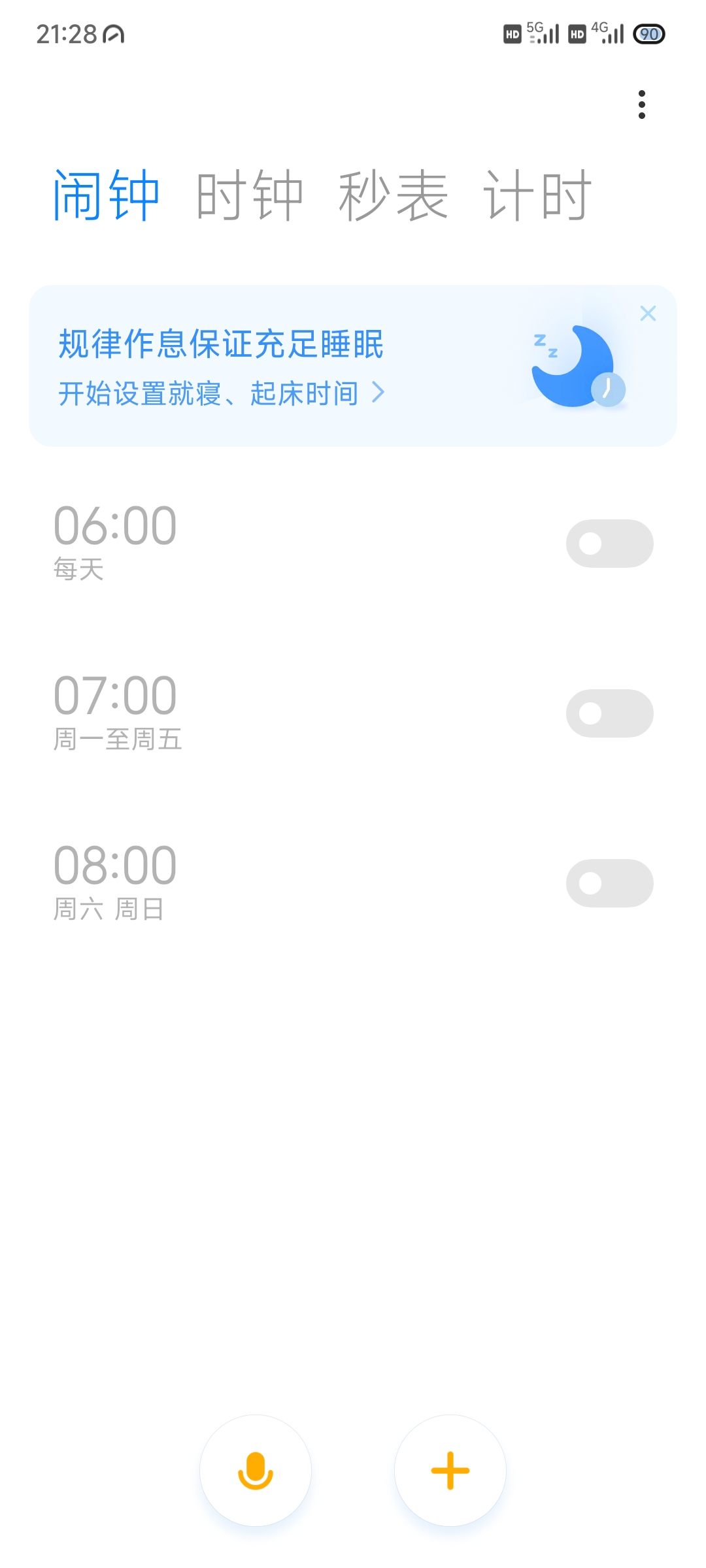
Task: Add a new alarm with plus button
Action: click(450, 1471)
